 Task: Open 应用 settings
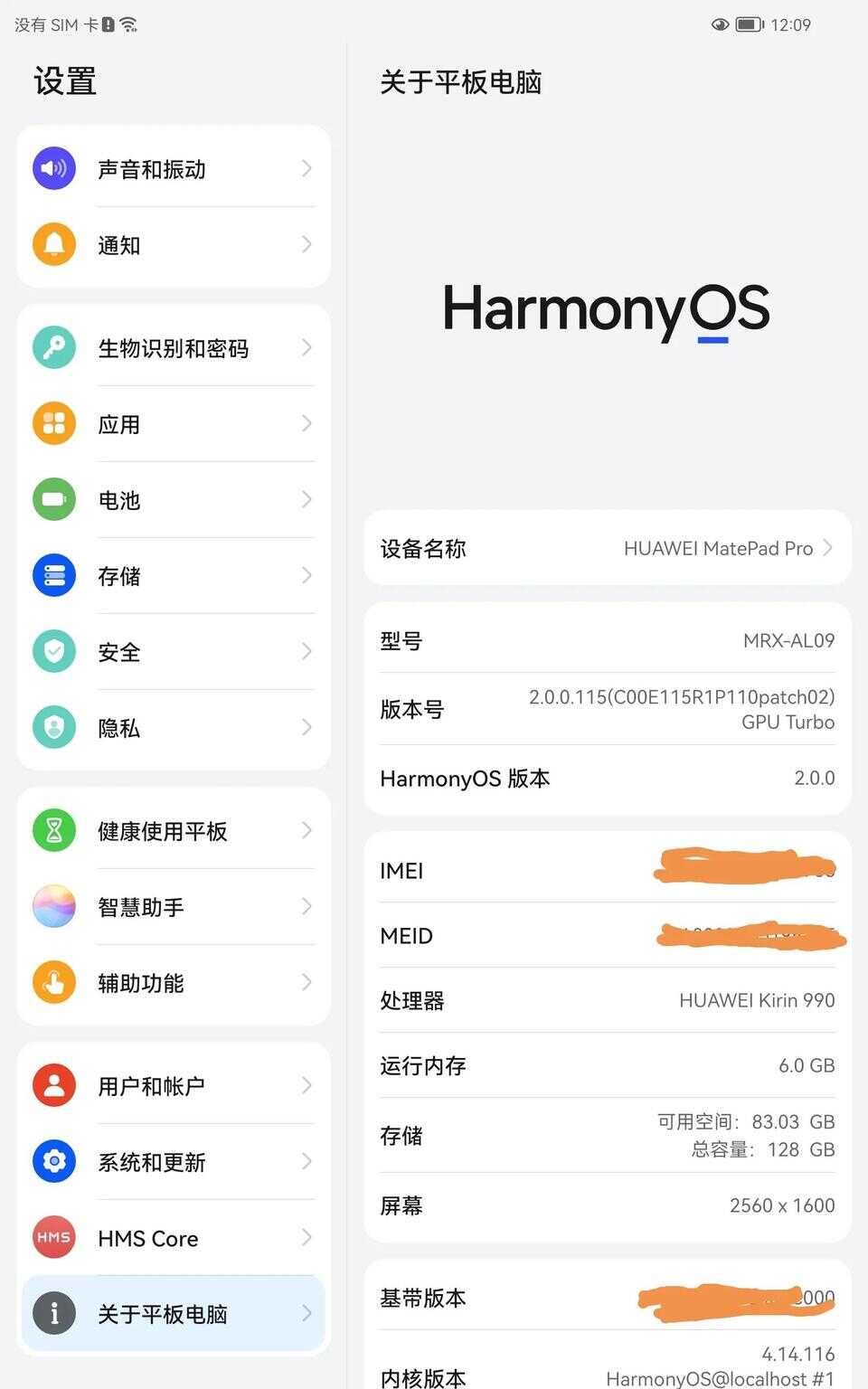[174, 424]
